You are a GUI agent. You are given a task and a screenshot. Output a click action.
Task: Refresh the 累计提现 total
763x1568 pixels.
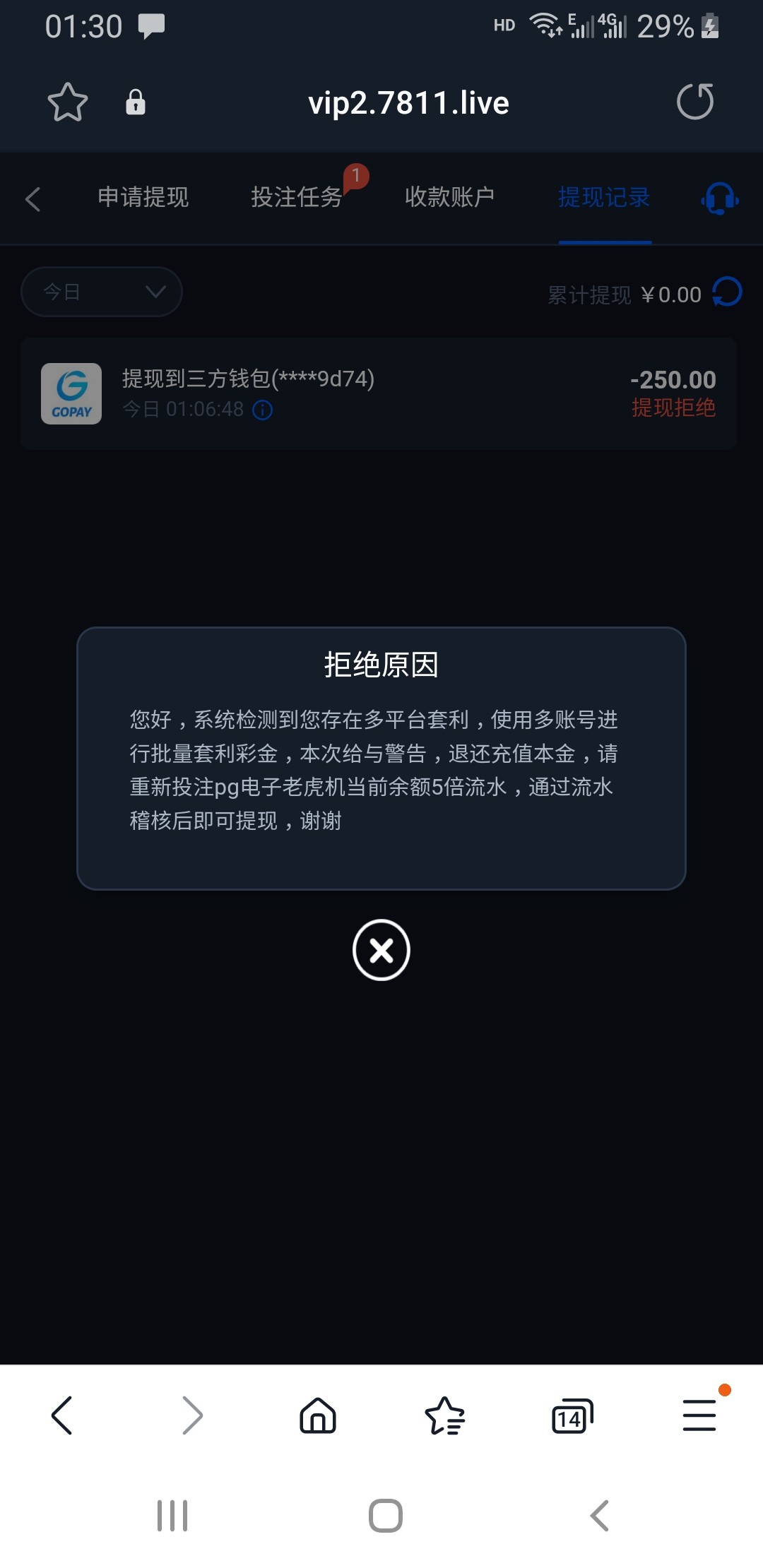pyautogui.click(x=727, y=292)
